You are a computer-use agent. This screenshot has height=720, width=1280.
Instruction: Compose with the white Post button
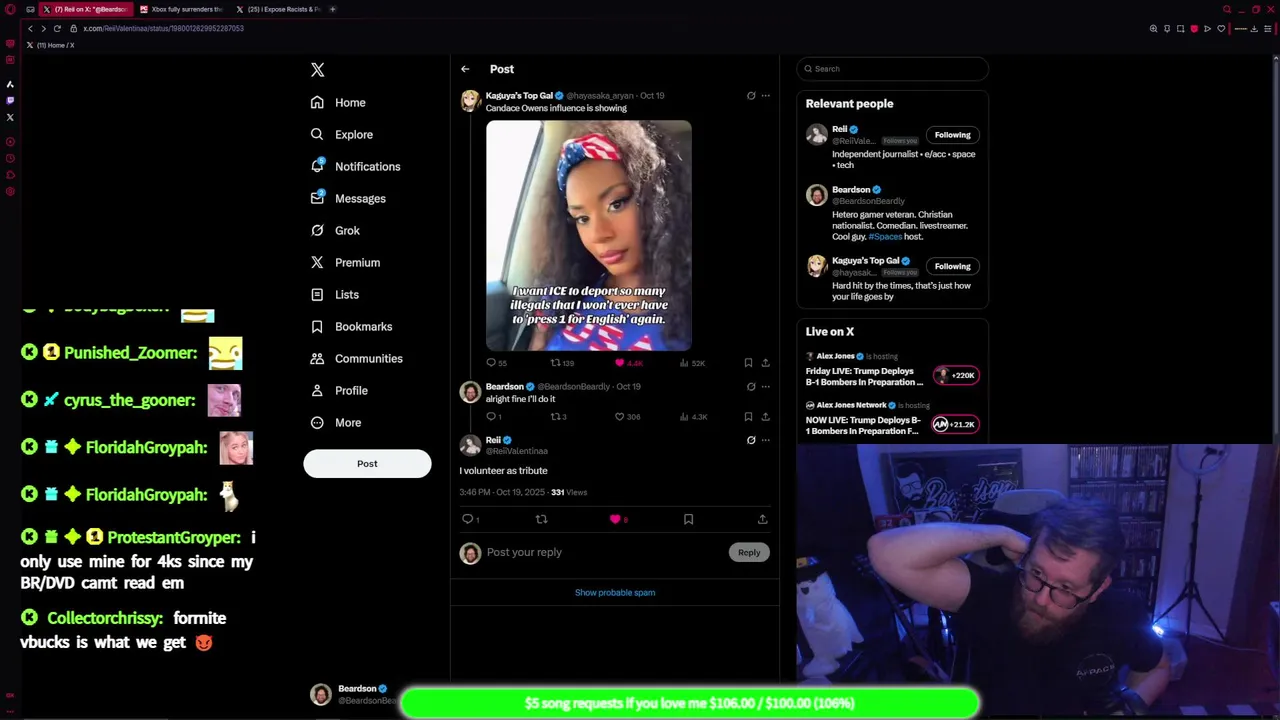[367, 464]
